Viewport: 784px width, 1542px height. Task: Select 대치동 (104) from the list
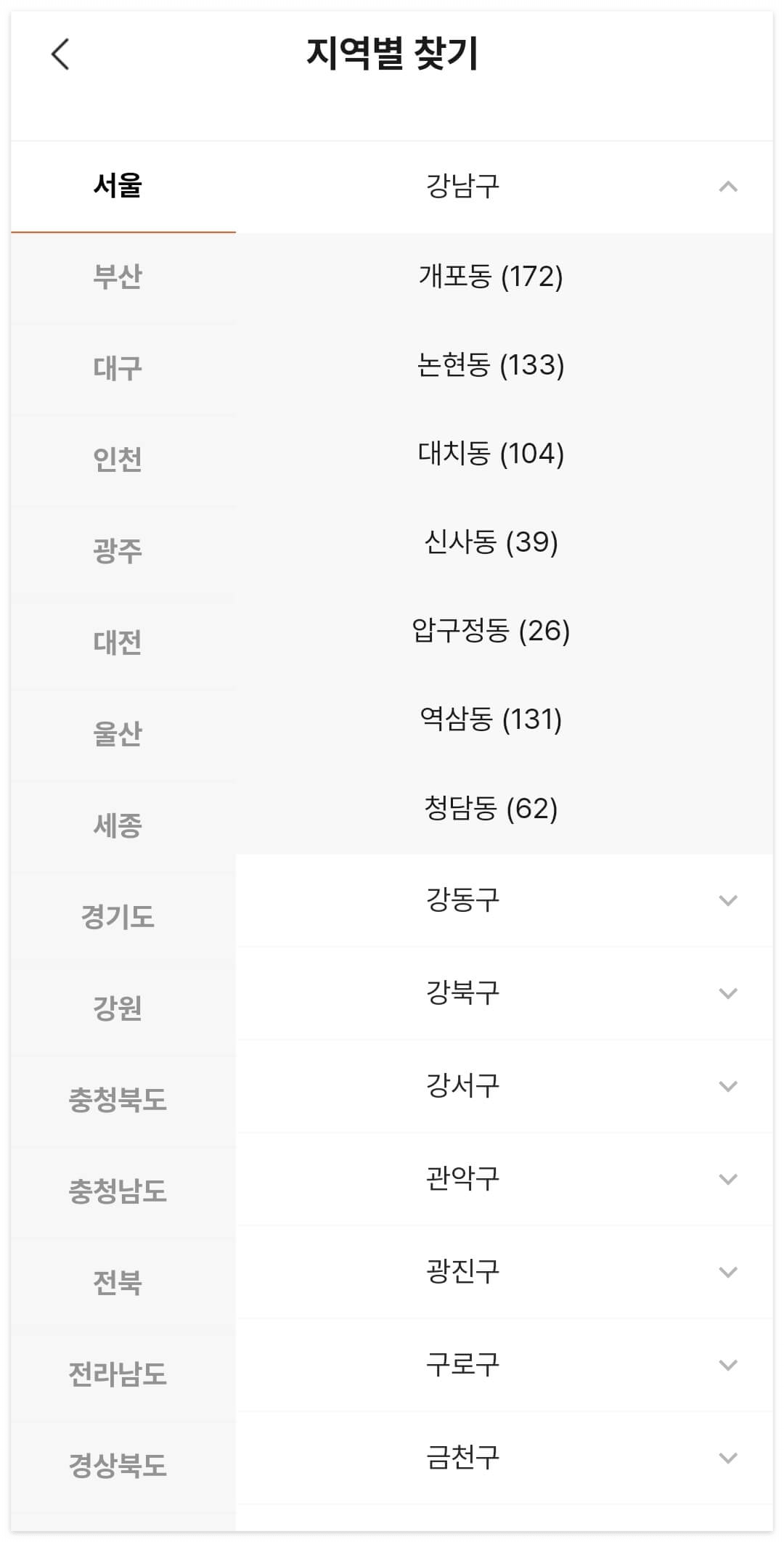(492, 454)
